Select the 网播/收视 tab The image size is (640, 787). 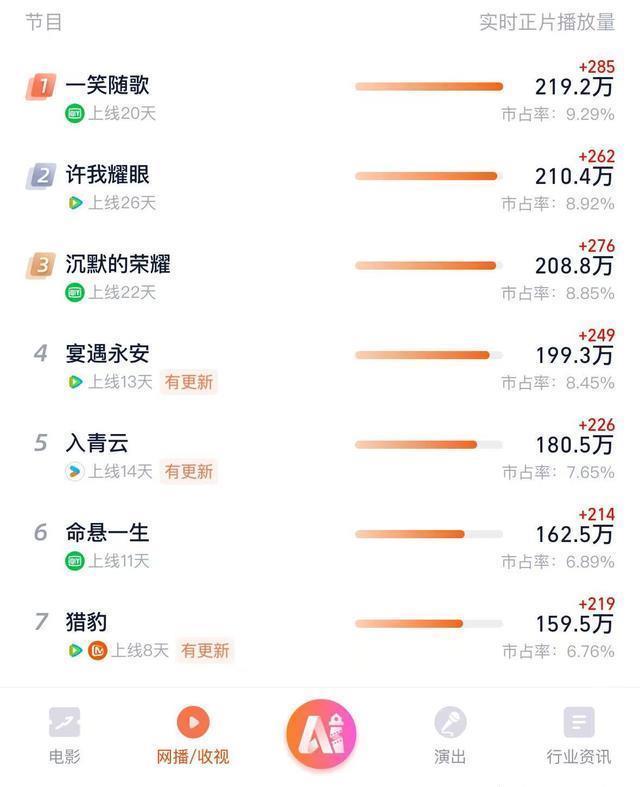(x=193, y=735)
